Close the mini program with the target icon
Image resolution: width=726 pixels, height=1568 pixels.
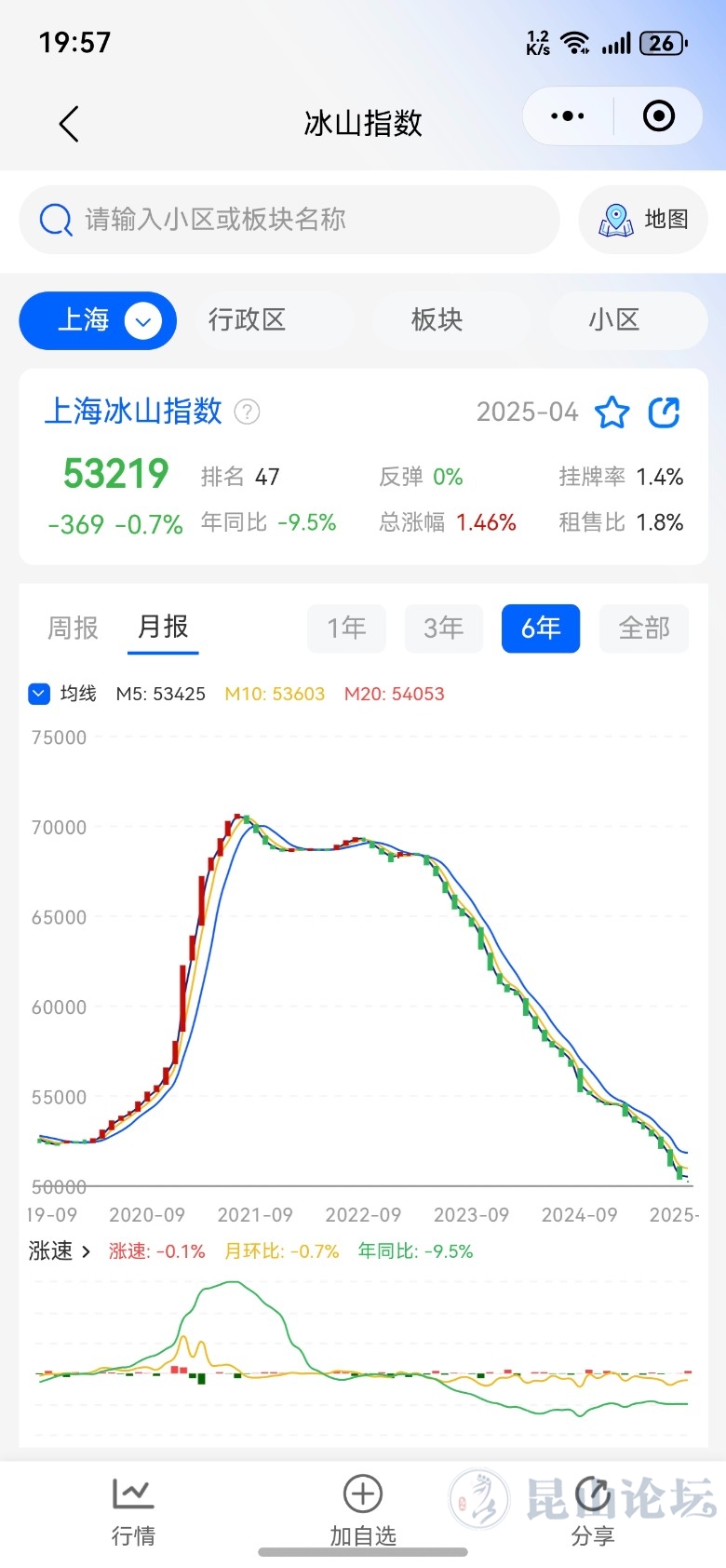pyautogui.click(x=659, y=116)
